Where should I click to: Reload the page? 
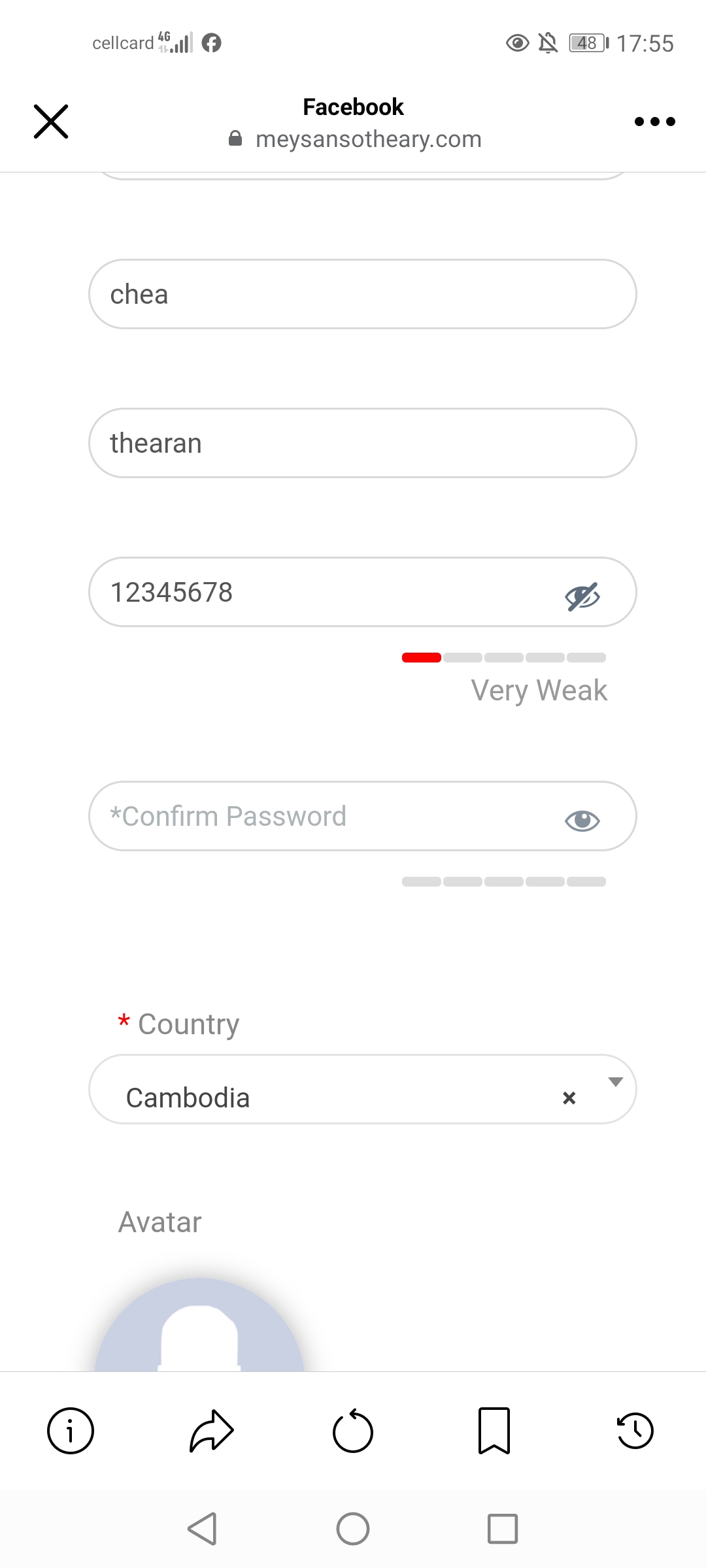pos(353,1431)
